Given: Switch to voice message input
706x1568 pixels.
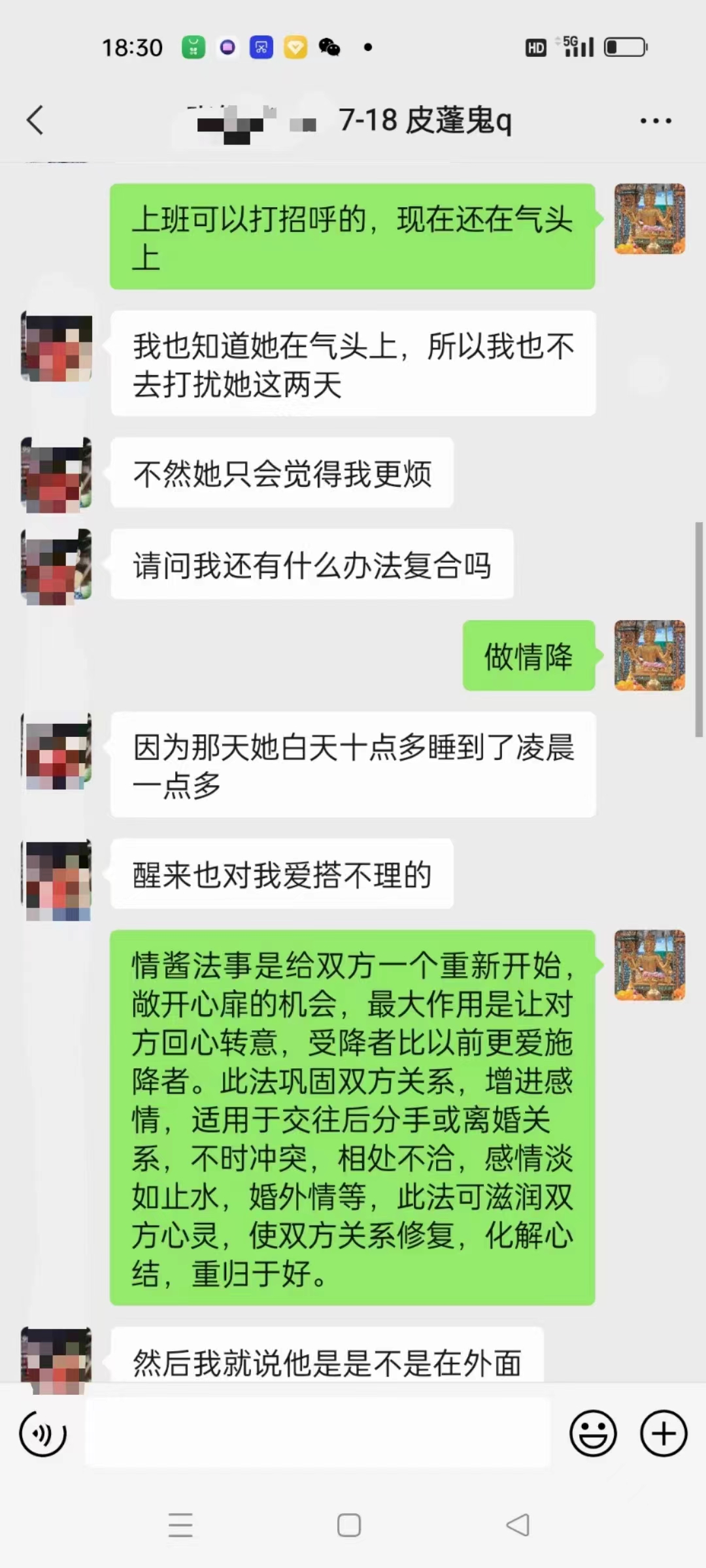Looking at the screenshot, I should 42,1434.
